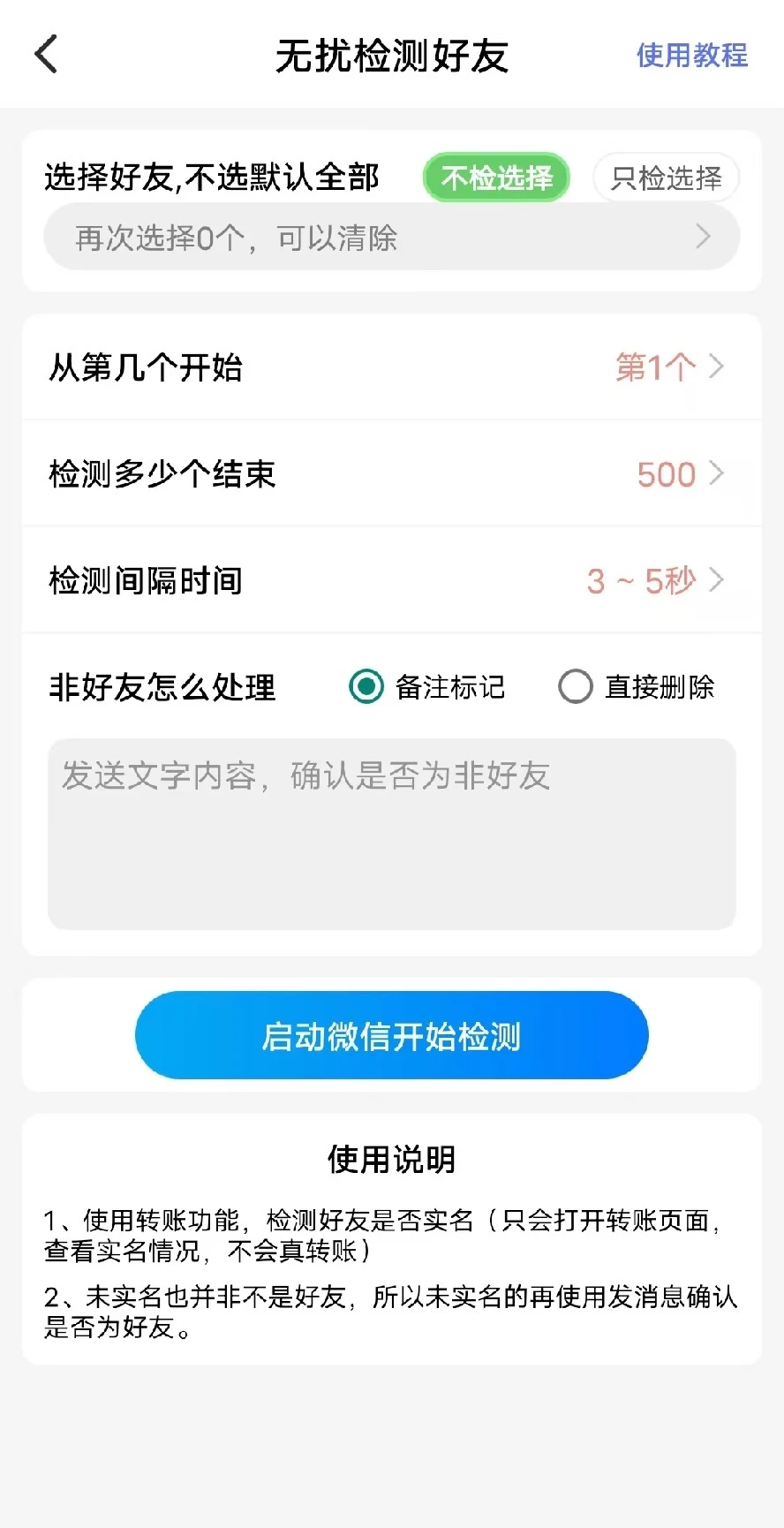This screenshot has width=784, height=1528.
Task: Switch to 只检选择 mode
Action: click(x=666, y=177)
